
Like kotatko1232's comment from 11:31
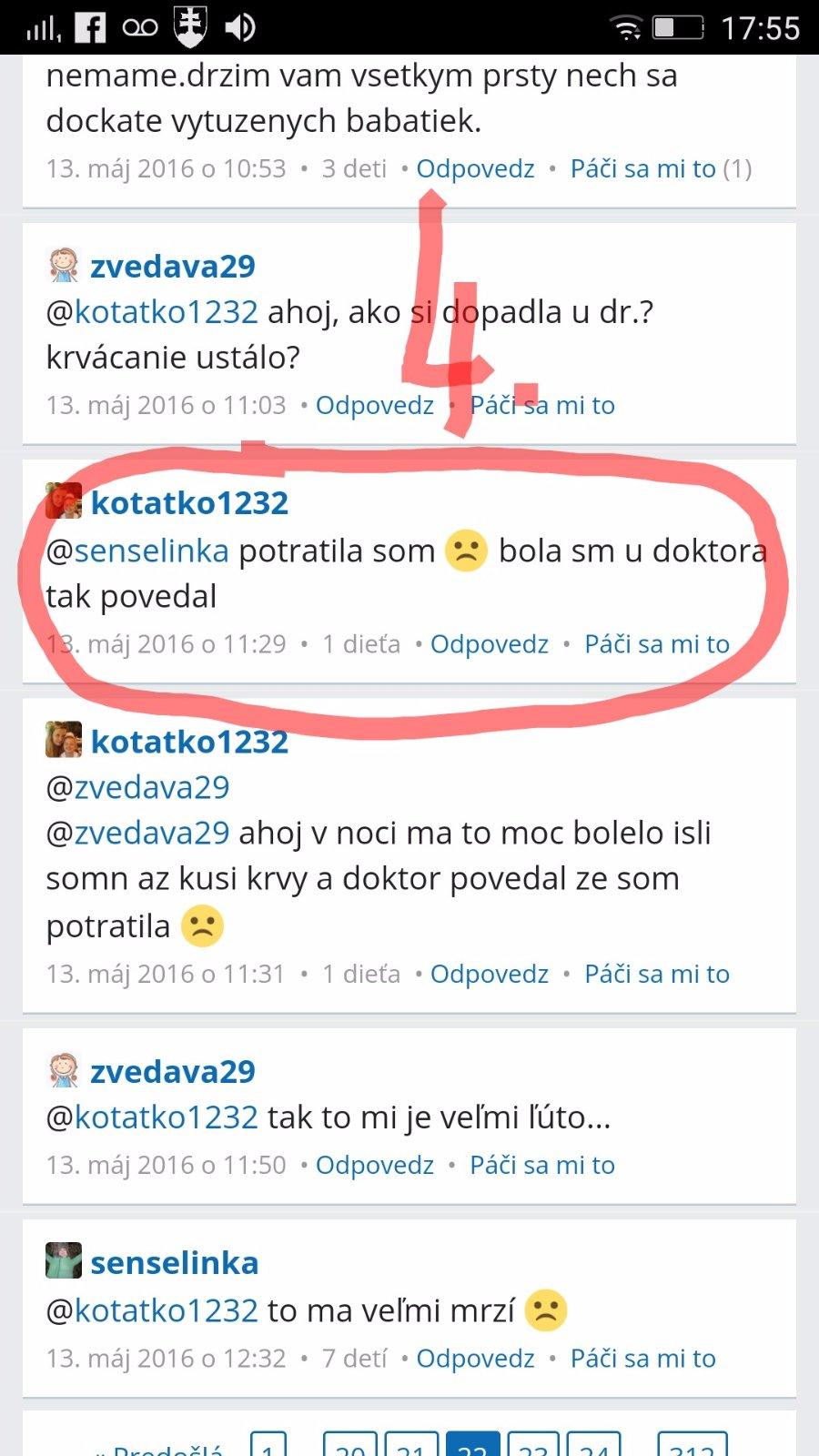tap(656, 974)
